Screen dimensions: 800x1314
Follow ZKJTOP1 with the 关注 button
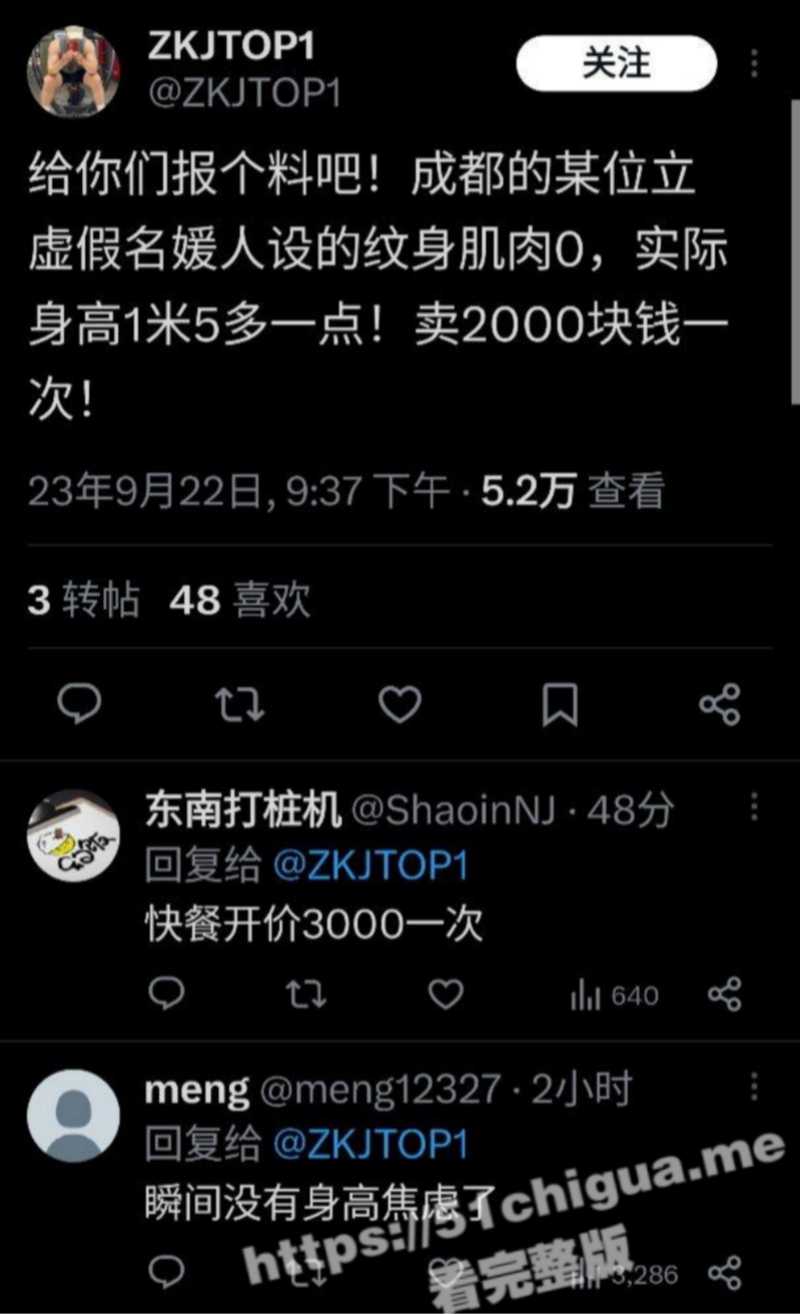point(616,65)
